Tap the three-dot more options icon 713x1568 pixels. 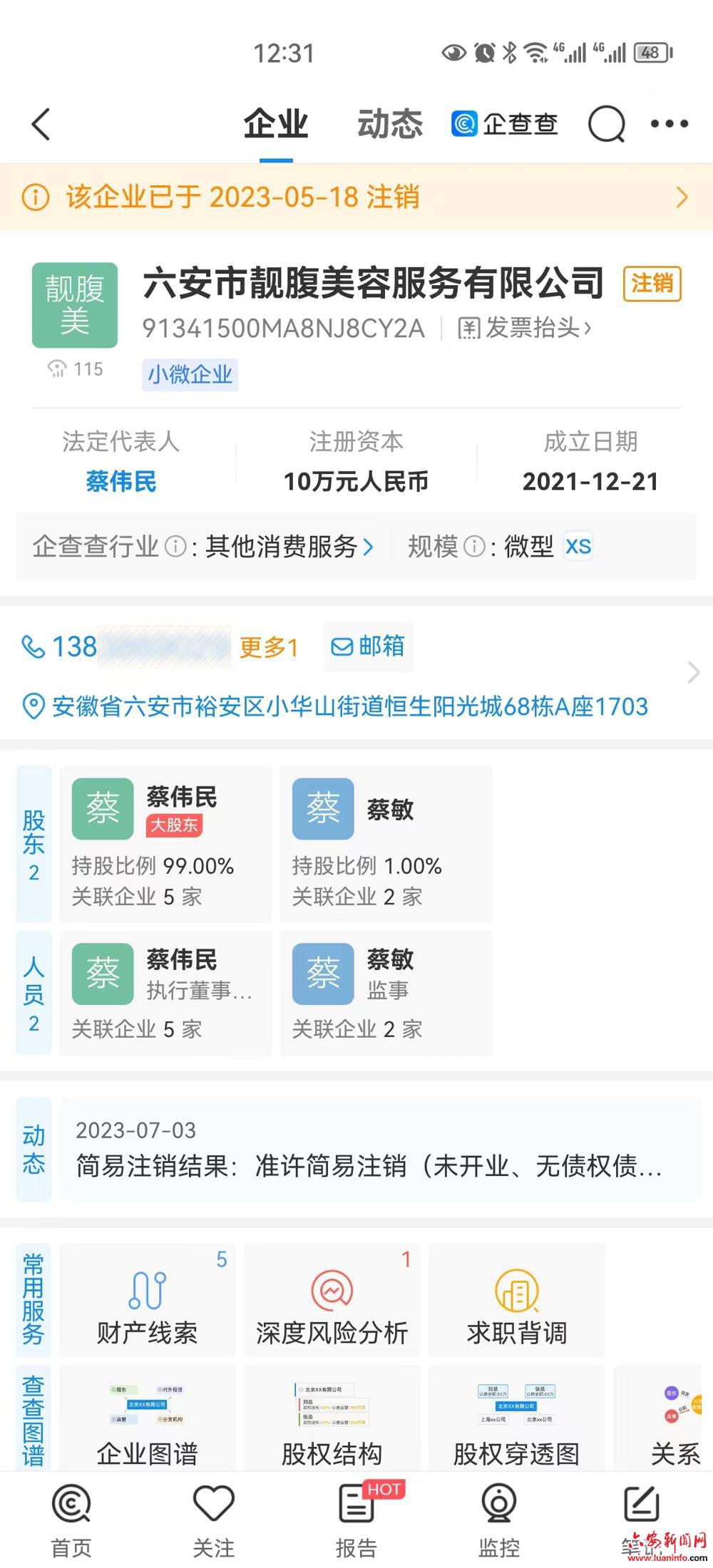[668, 123]
